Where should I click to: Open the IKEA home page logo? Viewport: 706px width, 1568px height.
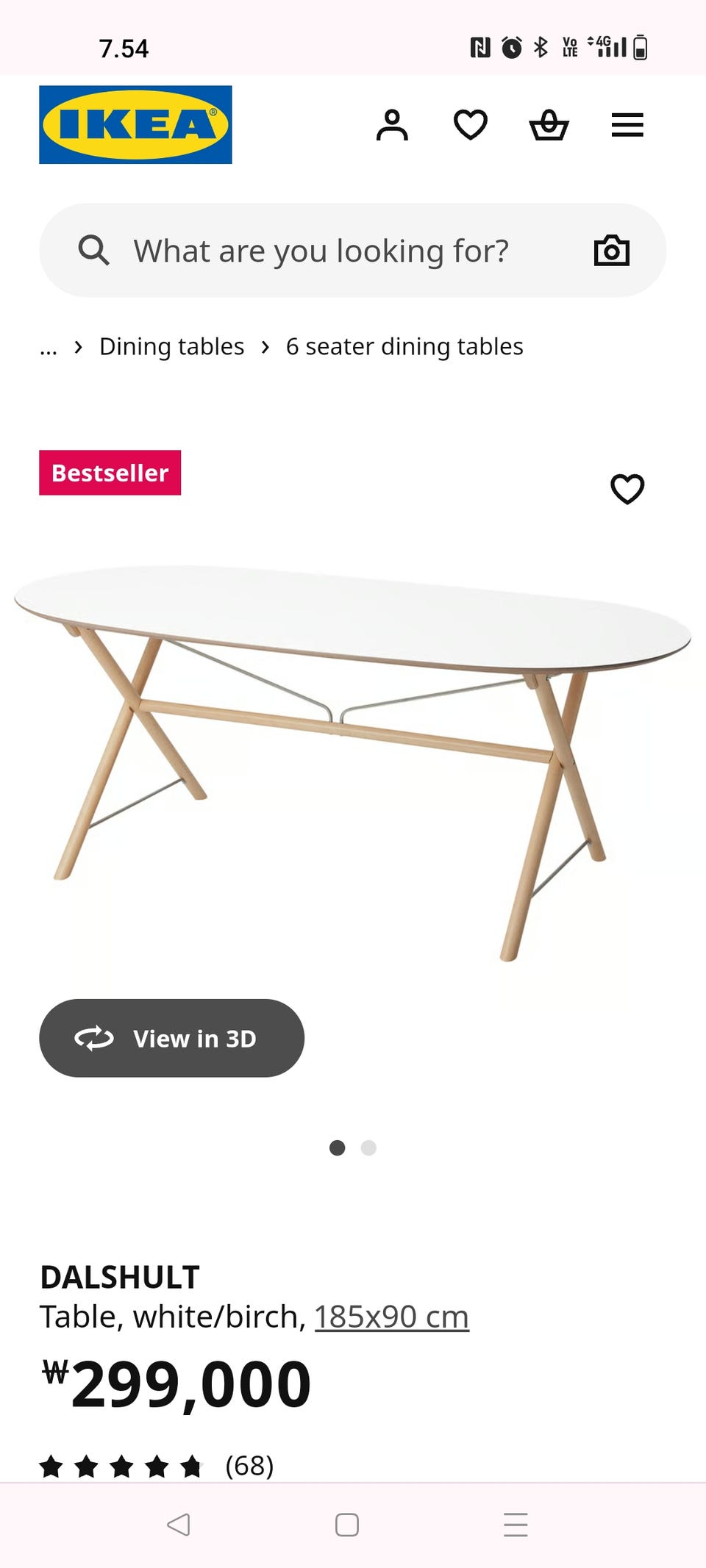(135, 124)
